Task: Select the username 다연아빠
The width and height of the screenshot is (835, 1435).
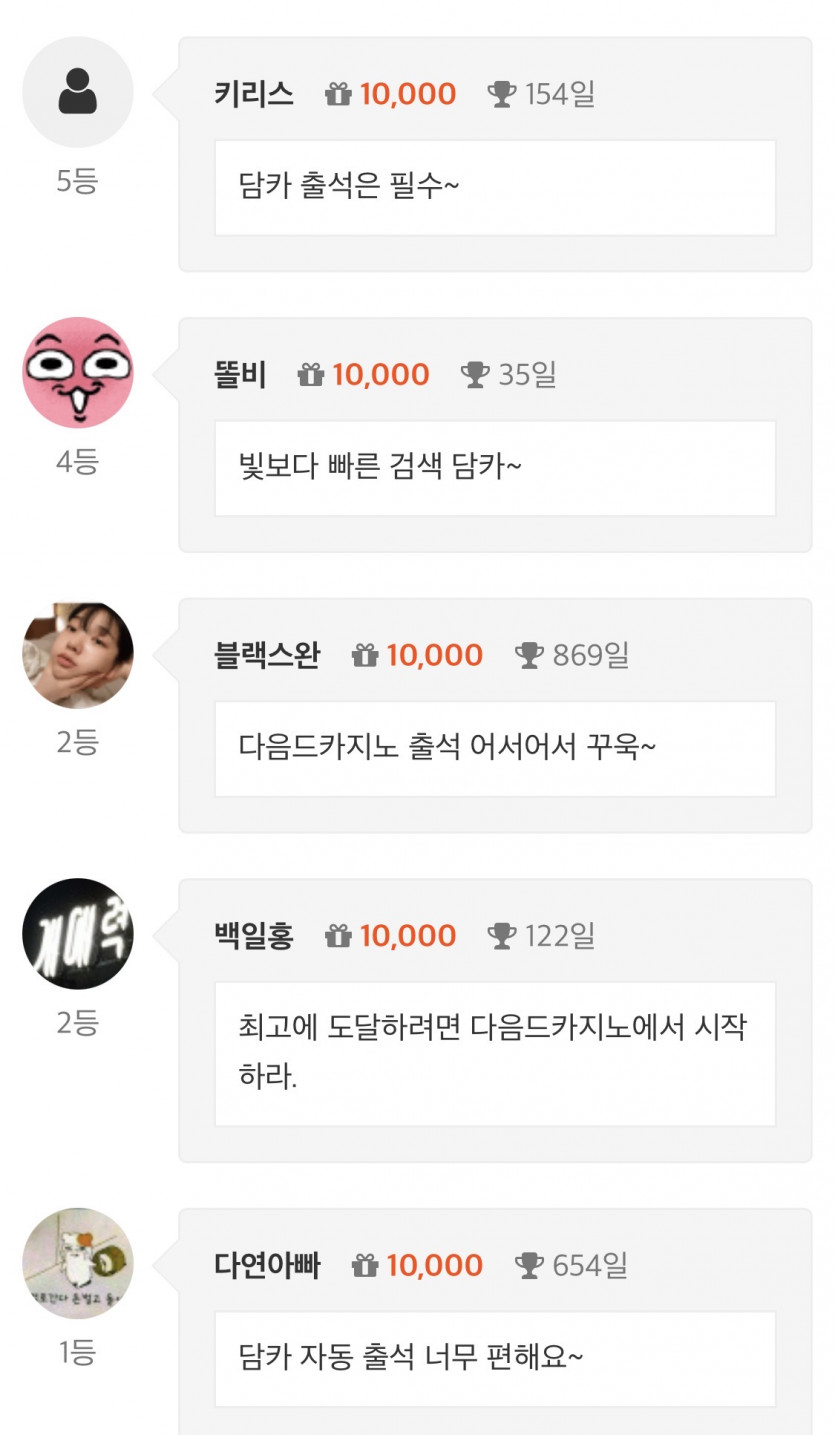Action: (x=265, y=1265)
